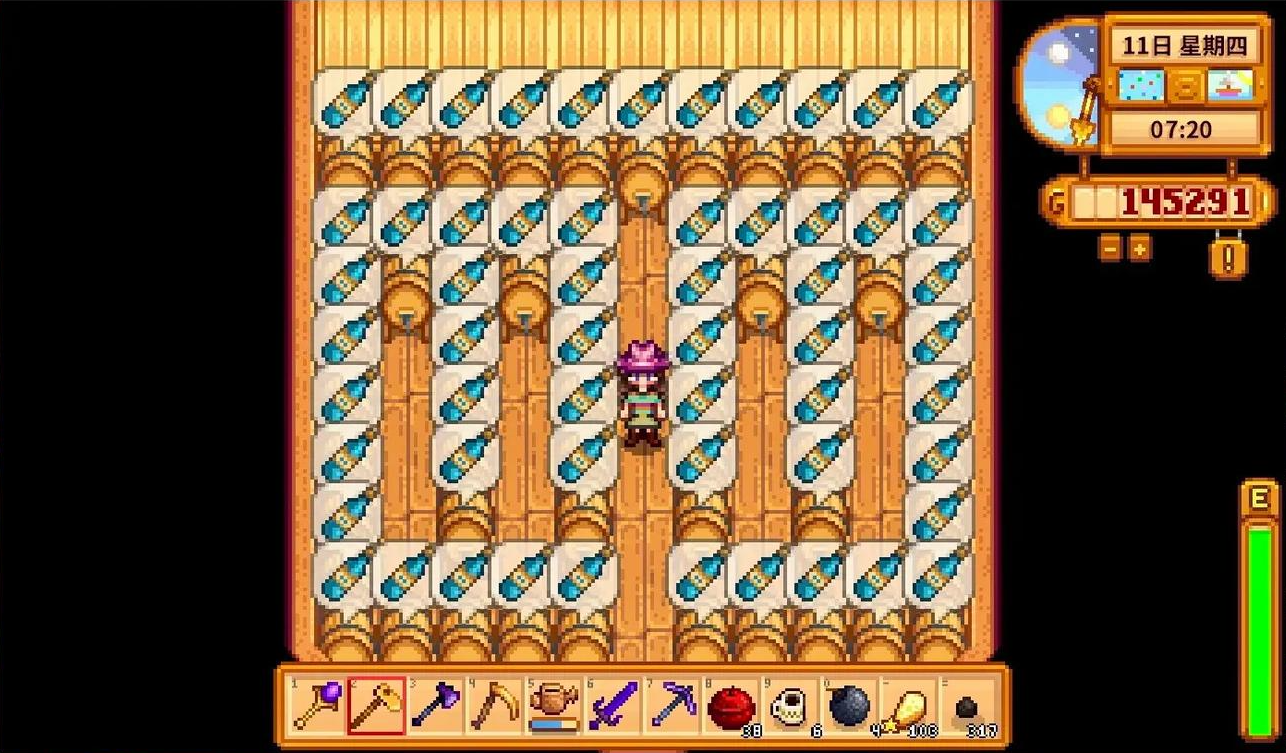Screen dimensions: 1286x753
Task: Select the red fruit stack of 38
Action: pos(731,705)
